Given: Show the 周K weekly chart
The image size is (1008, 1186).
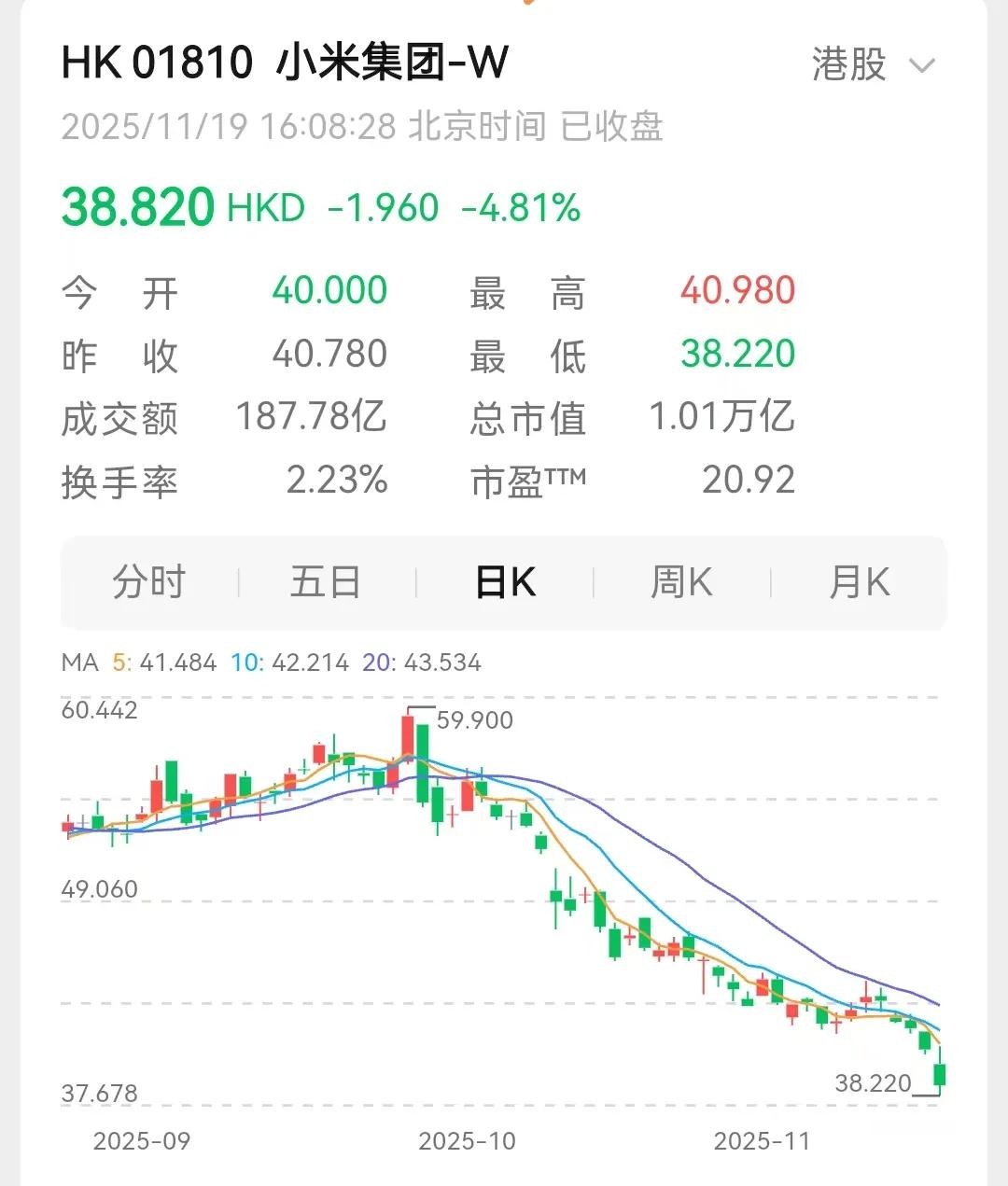Looking at the screenshot, I should pos(681,583).
